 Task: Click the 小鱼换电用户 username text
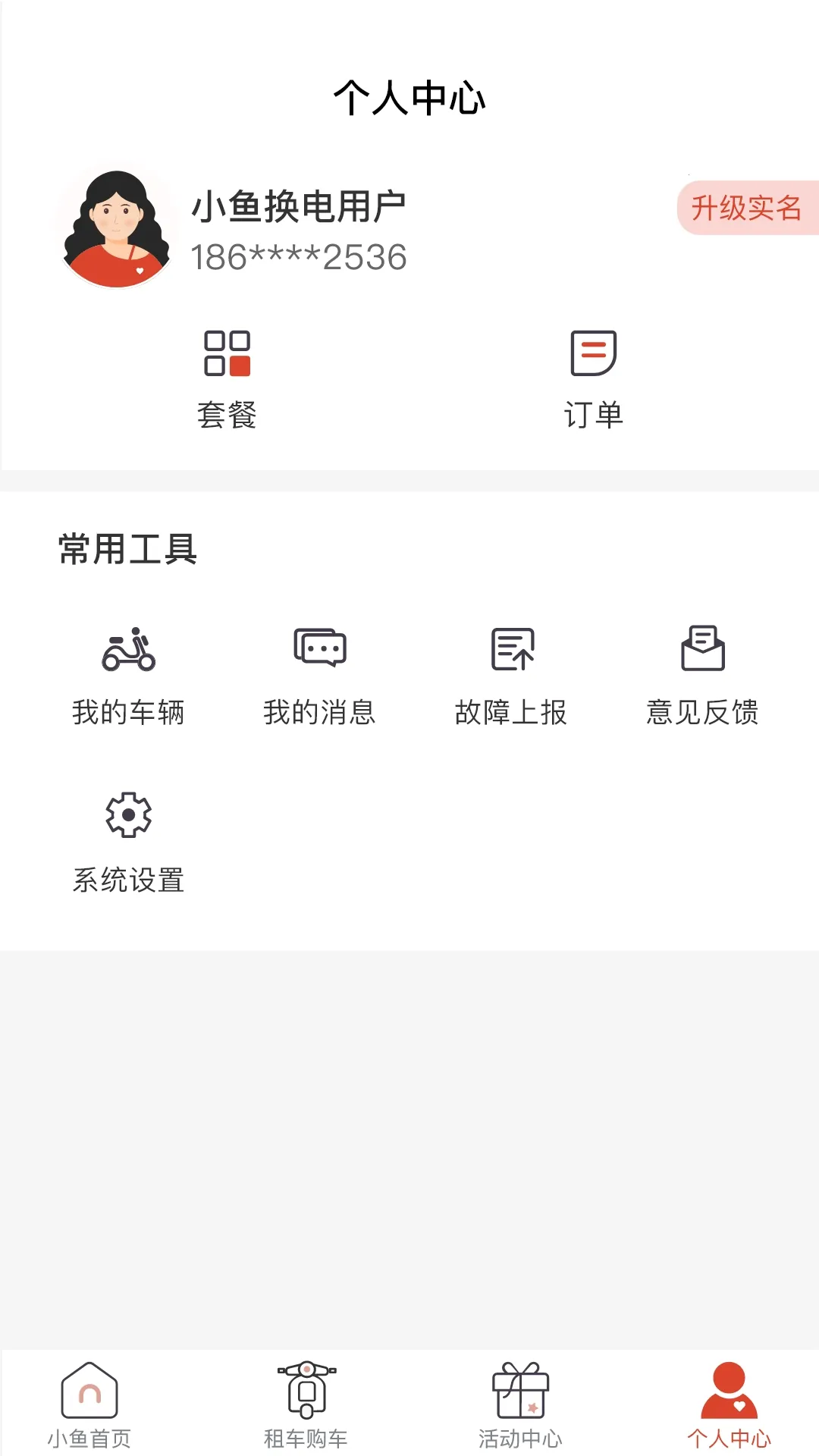coord(300,203)
